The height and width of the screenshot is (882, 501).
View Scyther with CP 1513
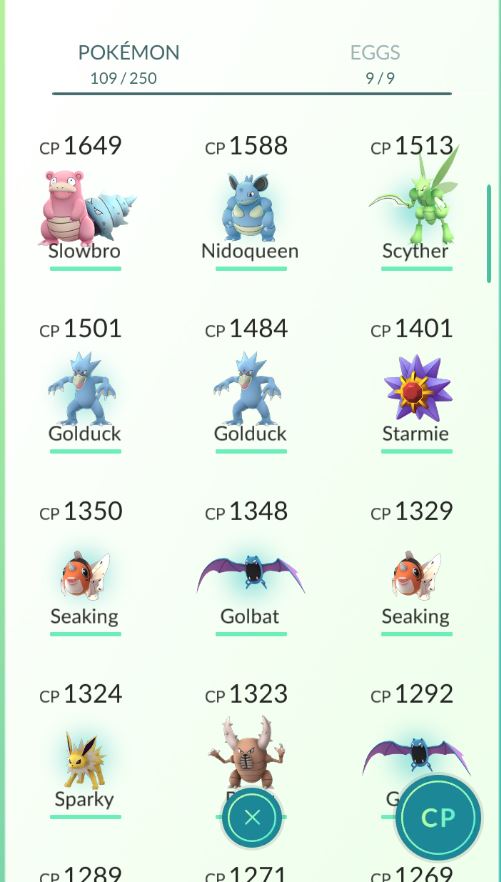pyautogui.click(x=416, y=204)
